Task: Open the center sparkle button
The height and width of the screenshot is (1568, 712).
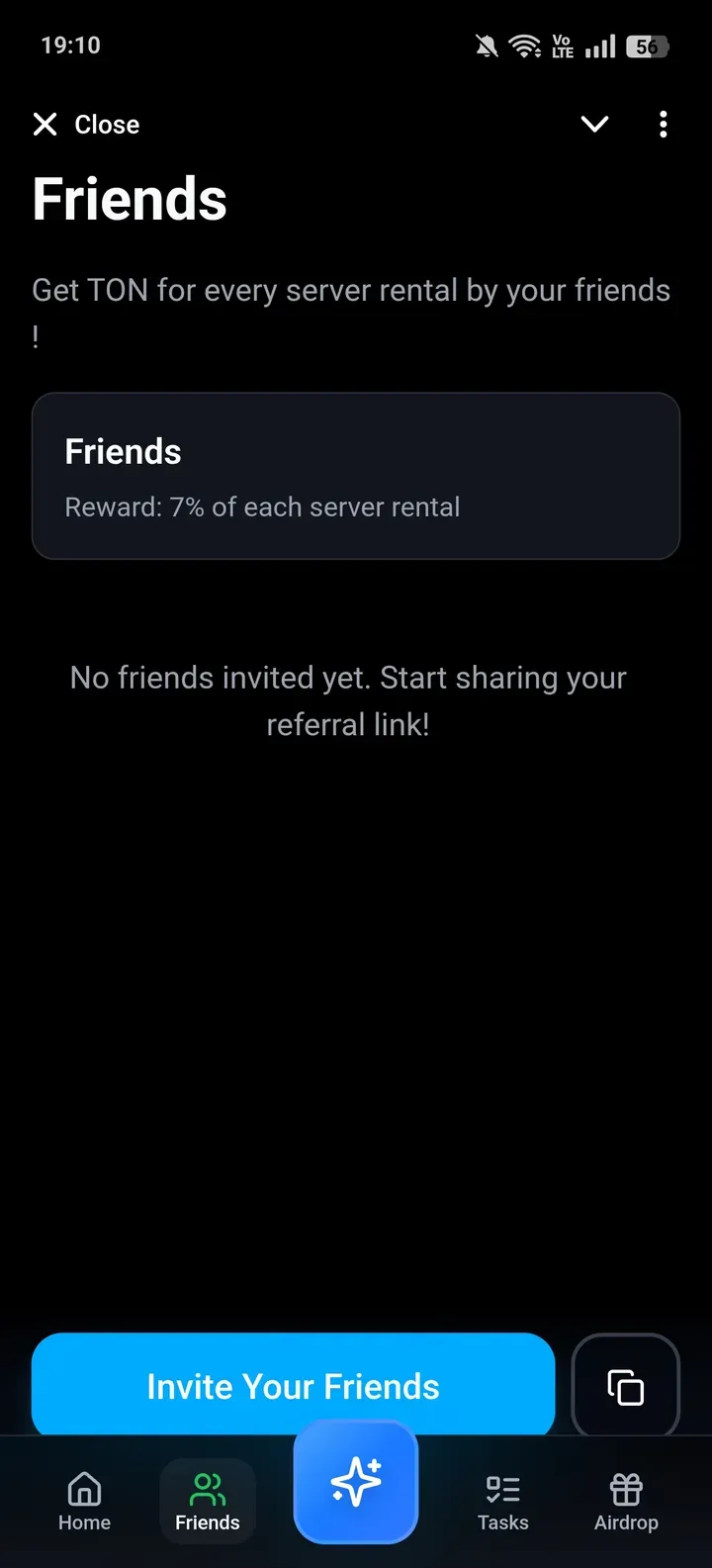Action: pos(356,1482)
